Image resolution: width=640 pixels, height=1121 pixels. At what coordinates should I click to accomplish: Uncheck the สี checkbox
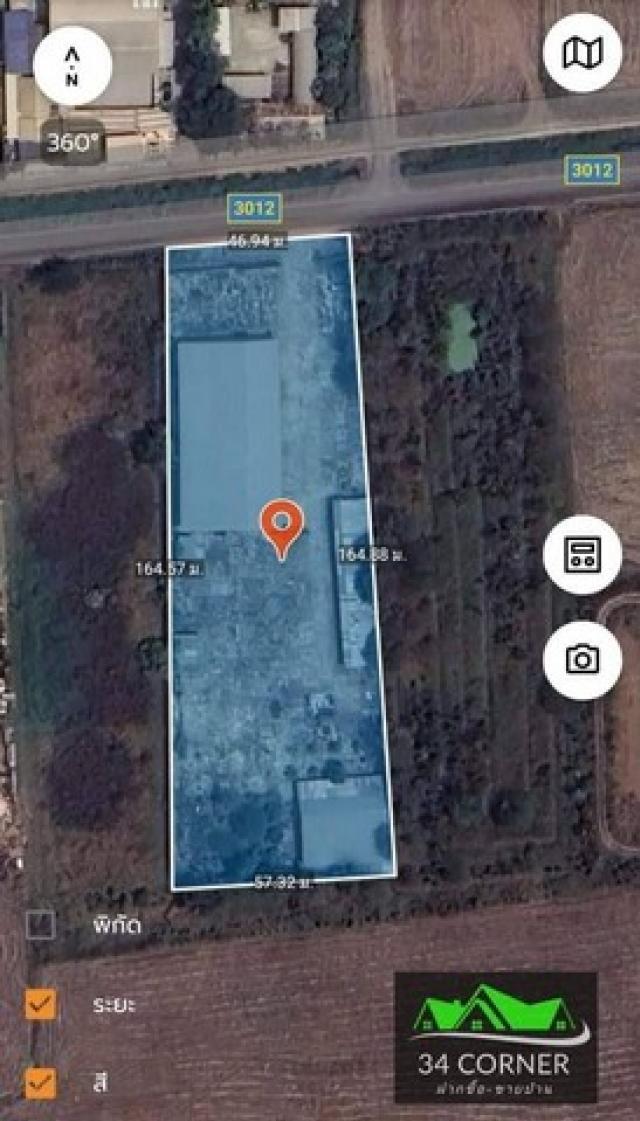click(41, 1082)
